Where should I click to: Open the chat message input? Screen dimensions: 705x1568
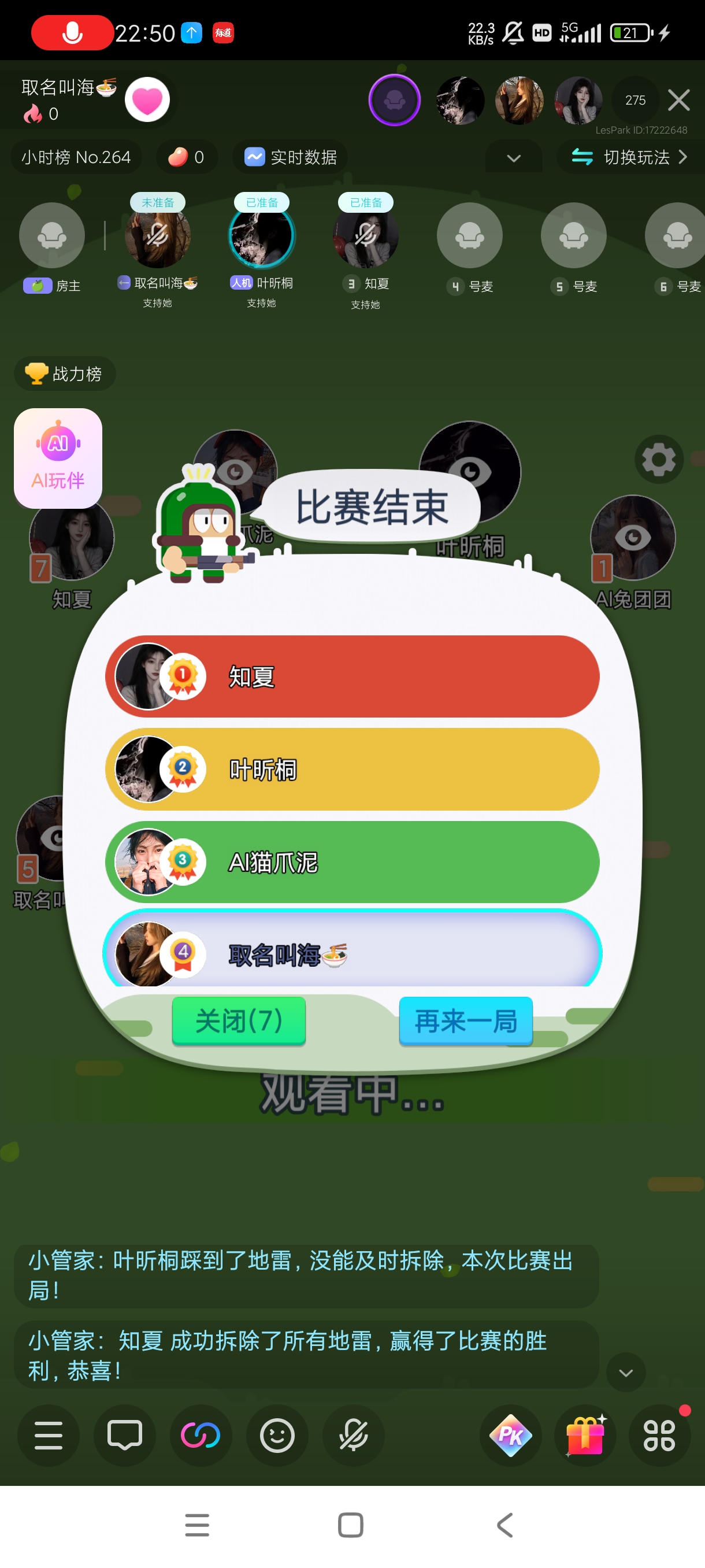125,1435
